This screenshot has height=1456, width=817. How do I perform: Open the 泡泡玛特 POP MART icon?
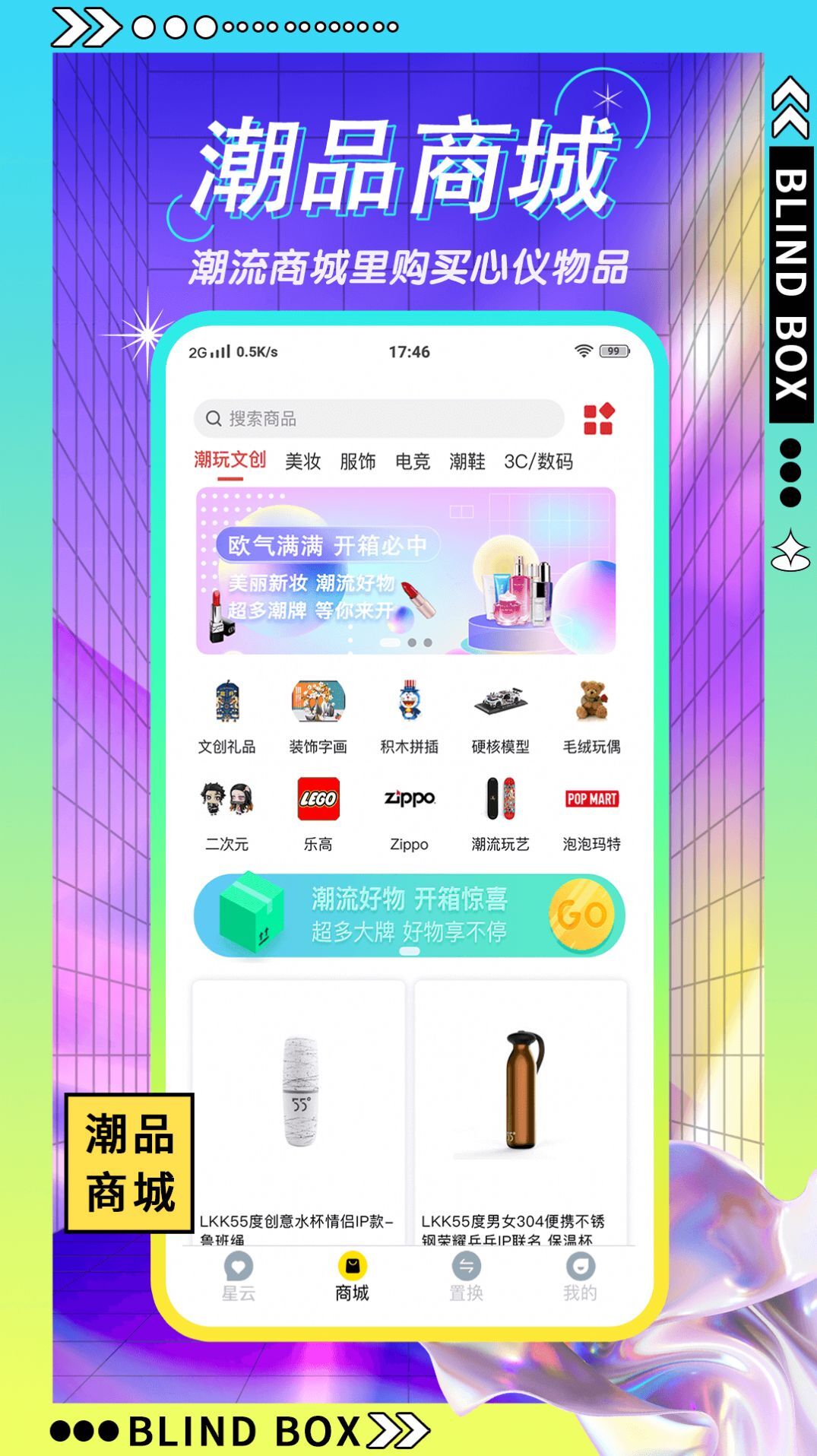click(x=591, y=799)
